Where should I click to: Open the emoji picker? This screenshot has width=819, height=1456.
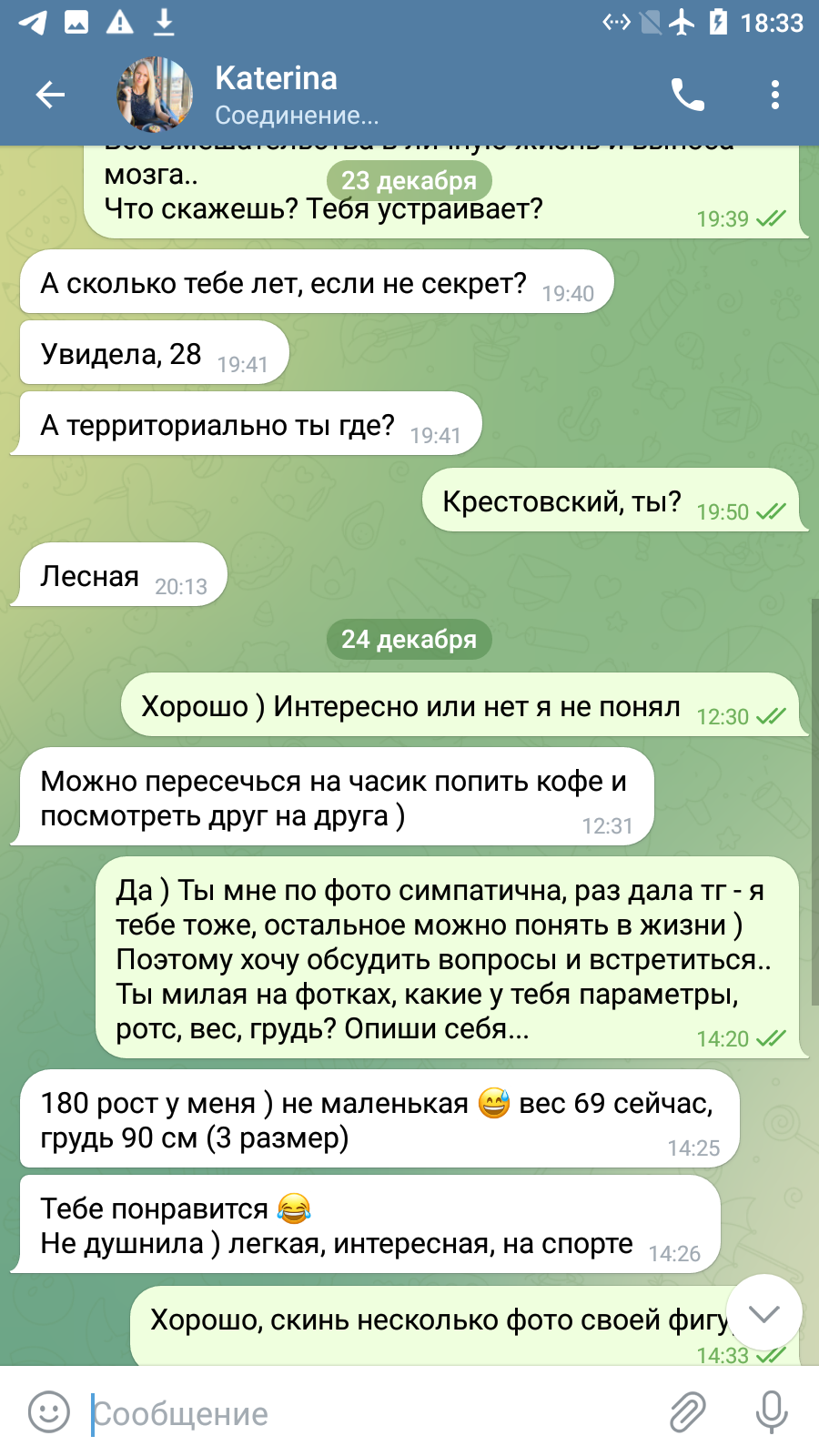click(49, 1413)
